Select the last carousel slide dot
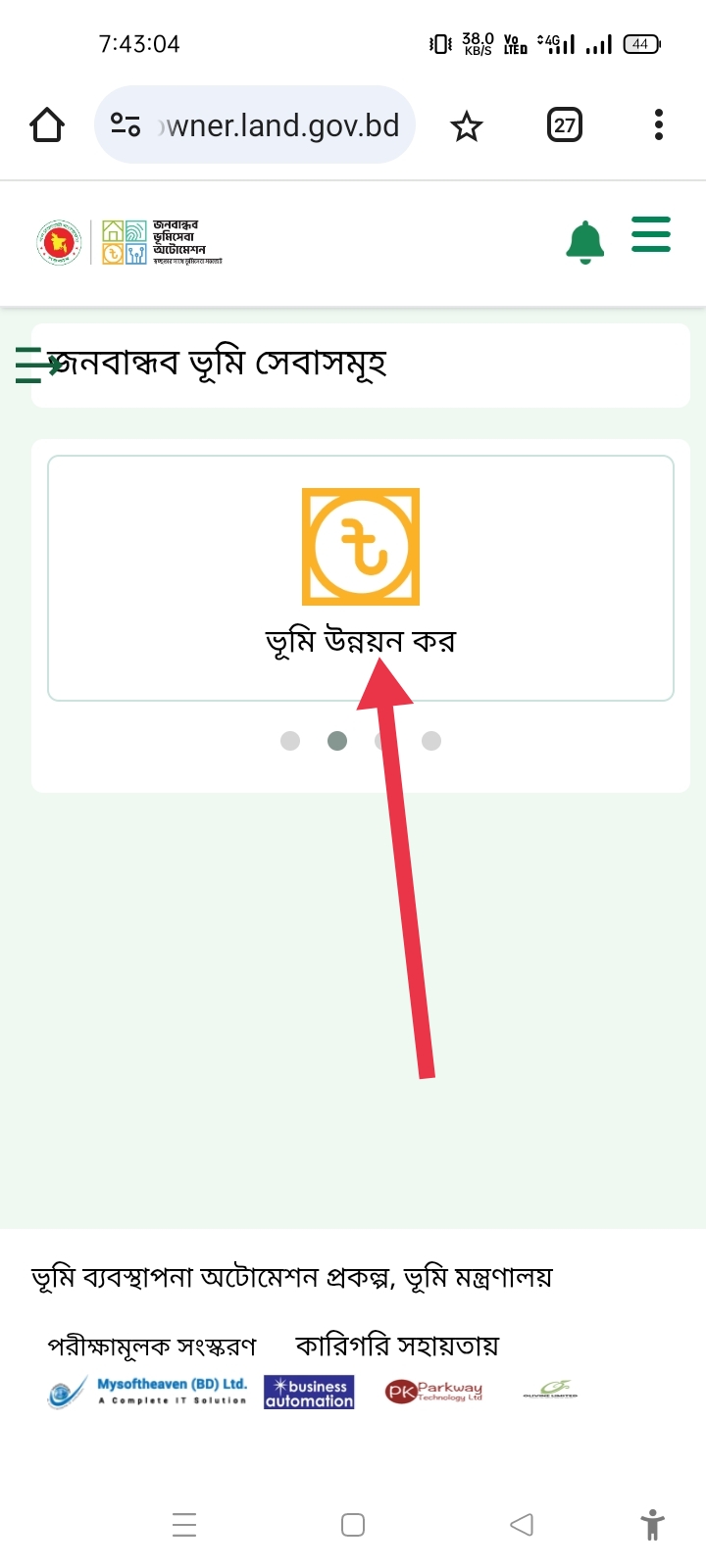Image resolution: width=706 pixels, height=1568 pixels. (431, 741)
